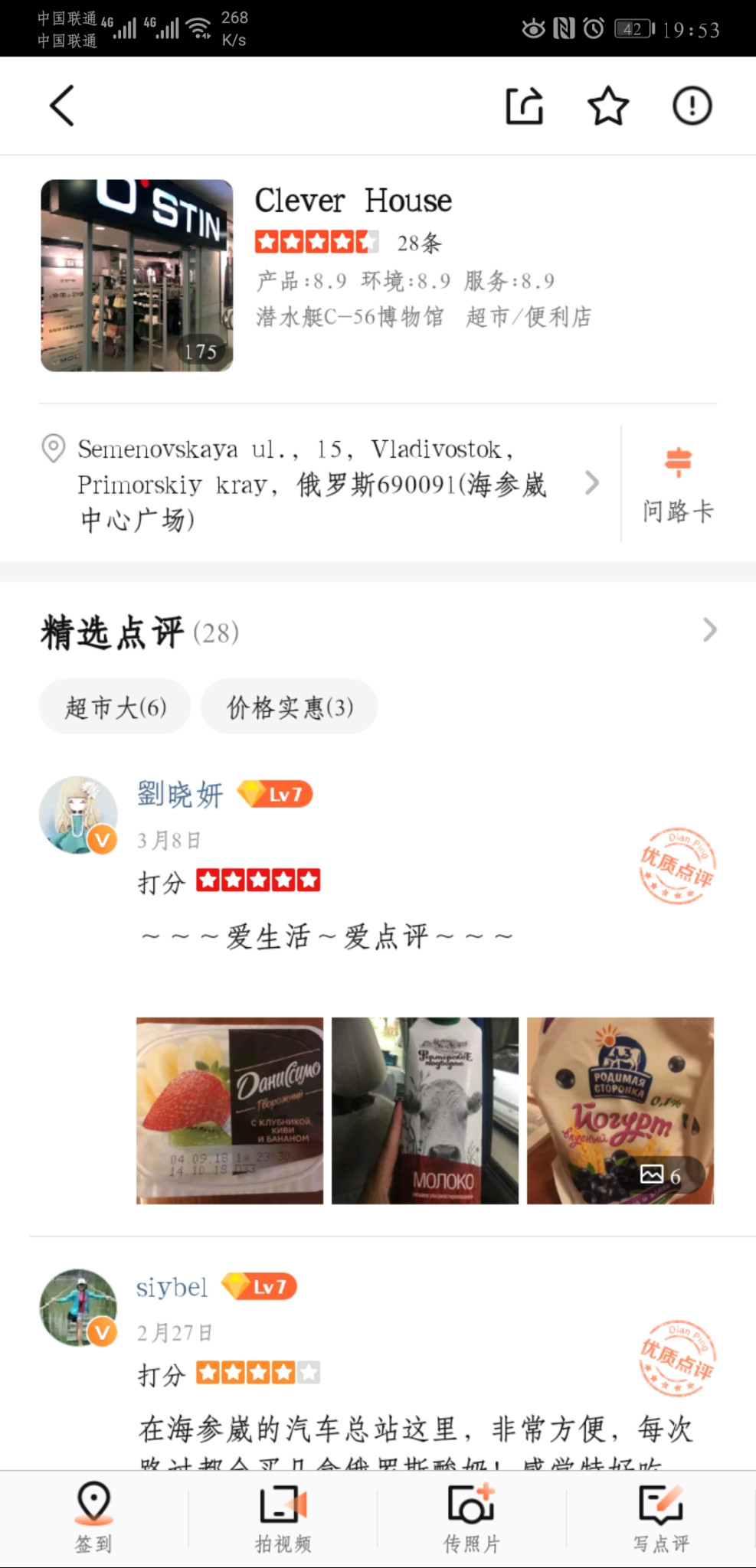This screenshot has width=756, height=1568.
Task: View 劉晓妍's milk carton photo
Action: (x=425, y=1110)
